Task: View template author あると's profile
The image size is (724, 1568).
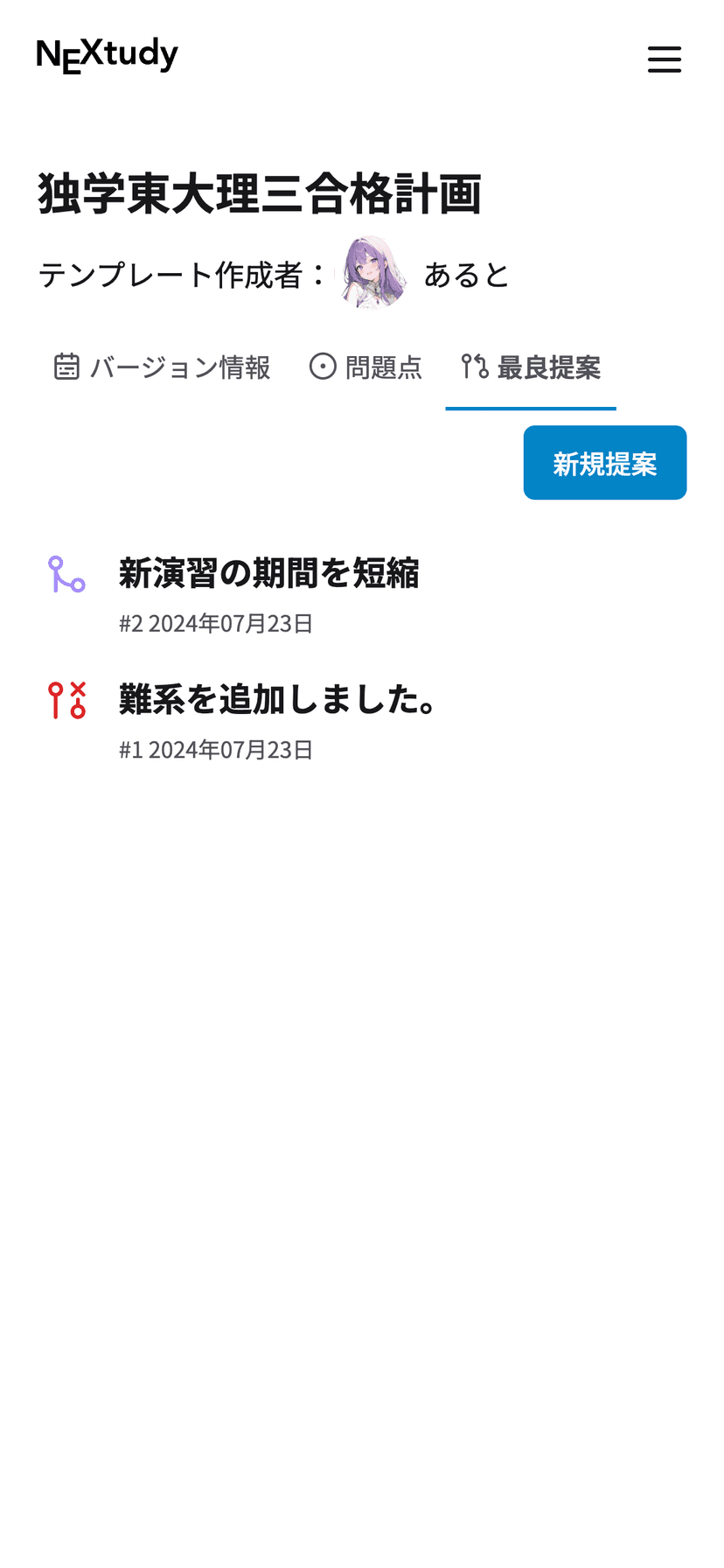Action: (x=466, y=276)
